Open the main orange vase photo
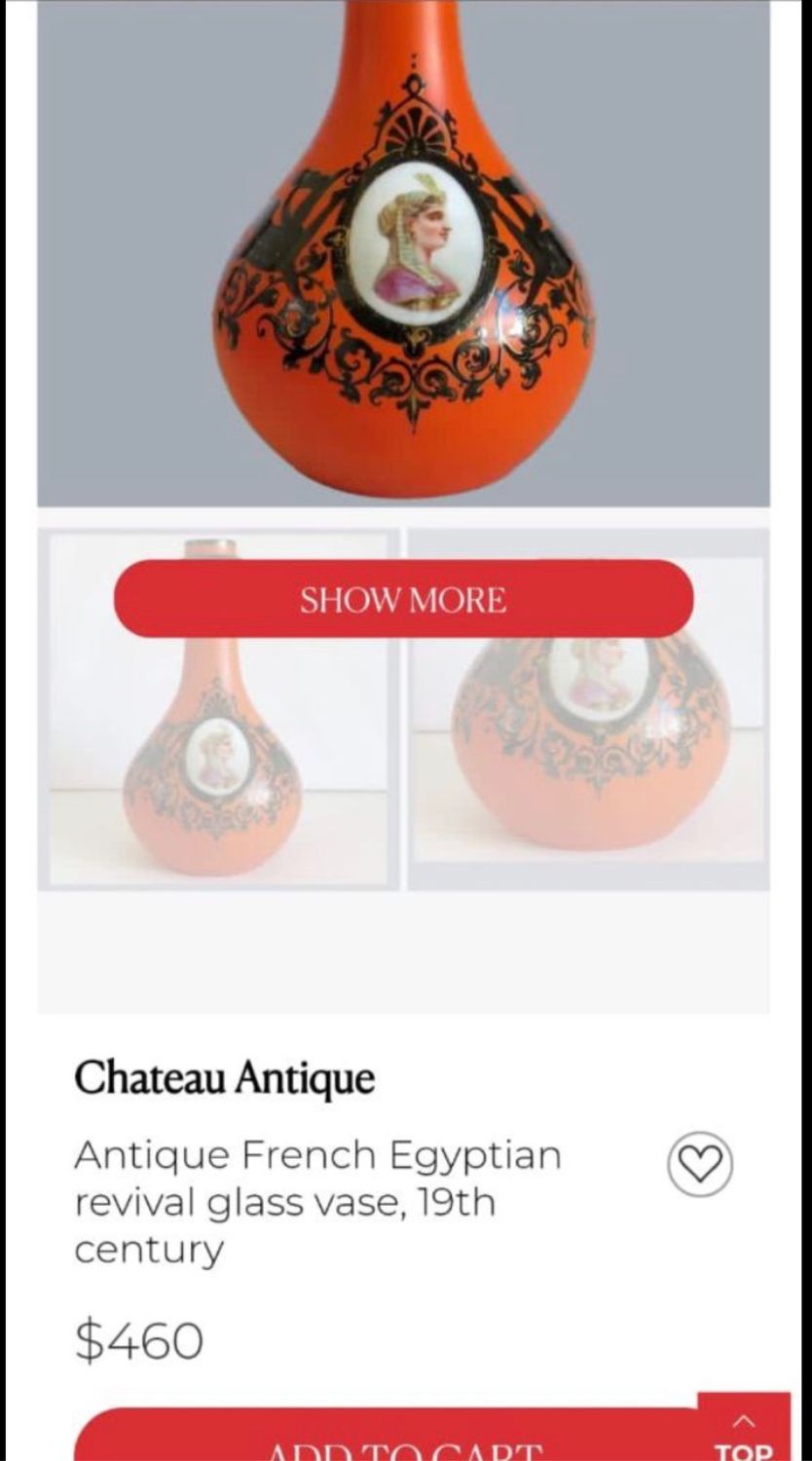812x1461 pixels. click(x=403, y=253)
